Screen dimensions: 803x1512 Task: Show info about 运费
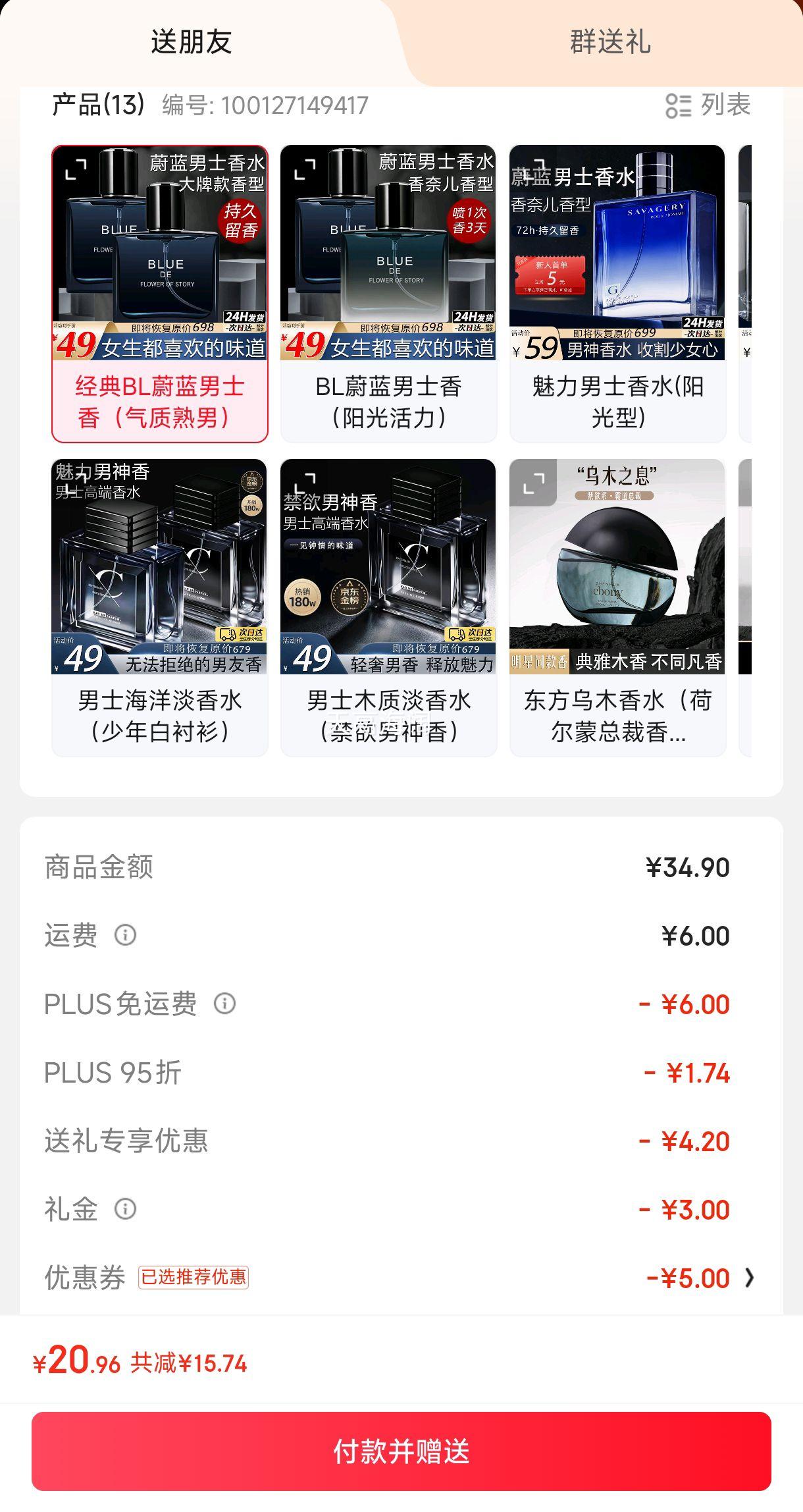[x=126, y=935]
